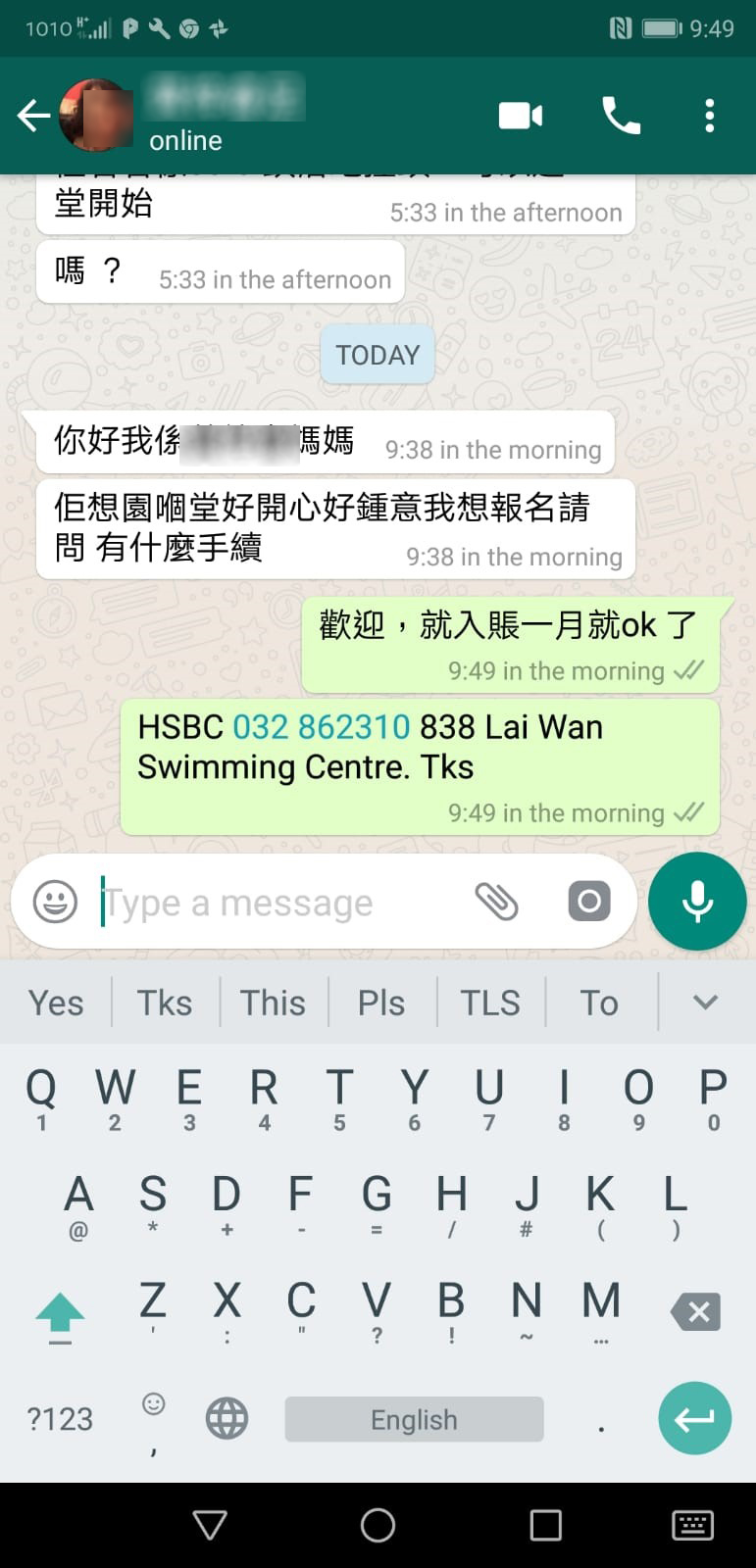Pick the "Pls" word suggestion
Viewport: 756px width, 1568px height.
pyautogui.click(x=380, y=1003)
